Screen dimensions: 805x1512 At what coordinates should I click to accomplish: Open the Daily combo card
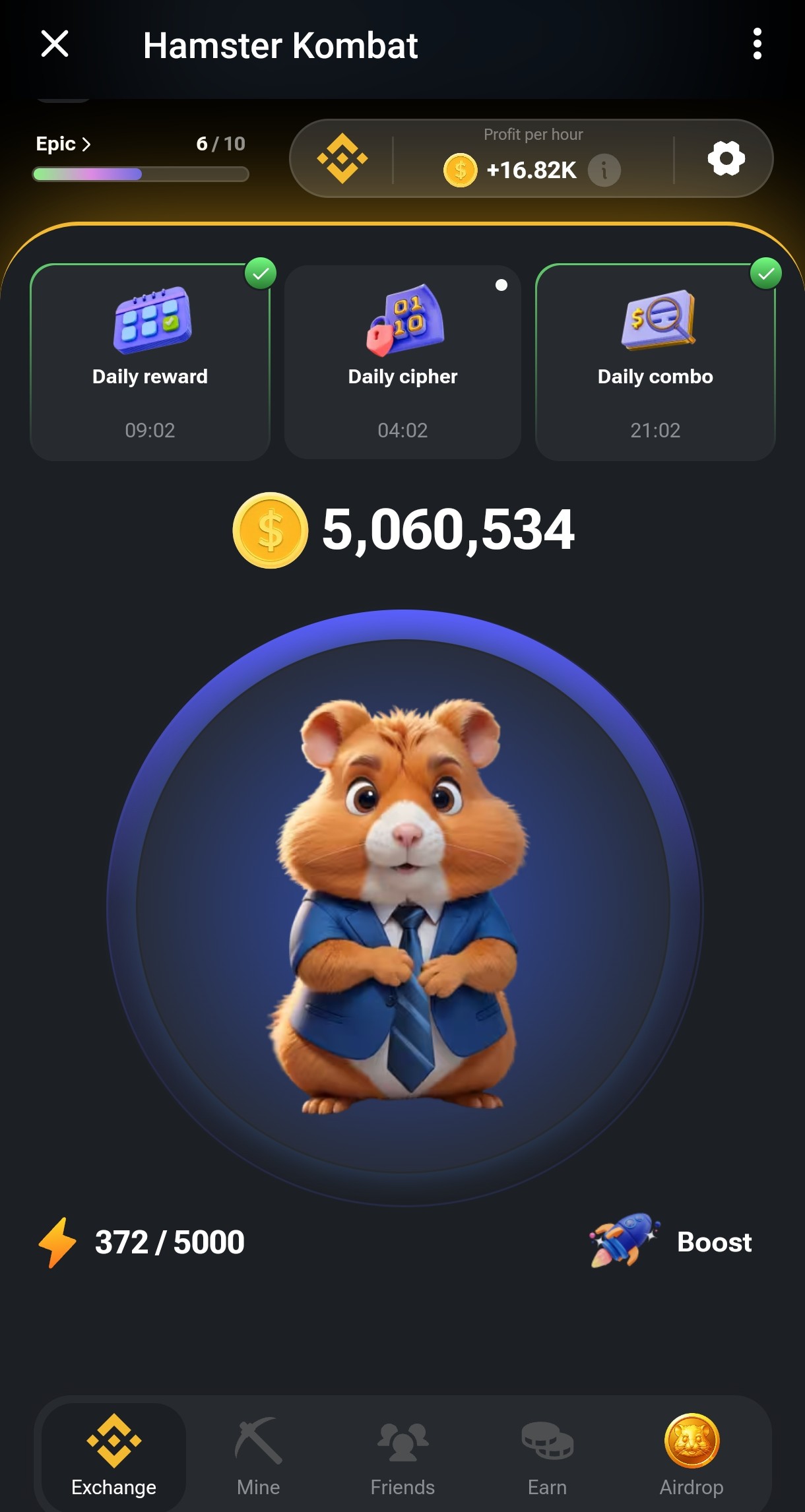(655, 362)
